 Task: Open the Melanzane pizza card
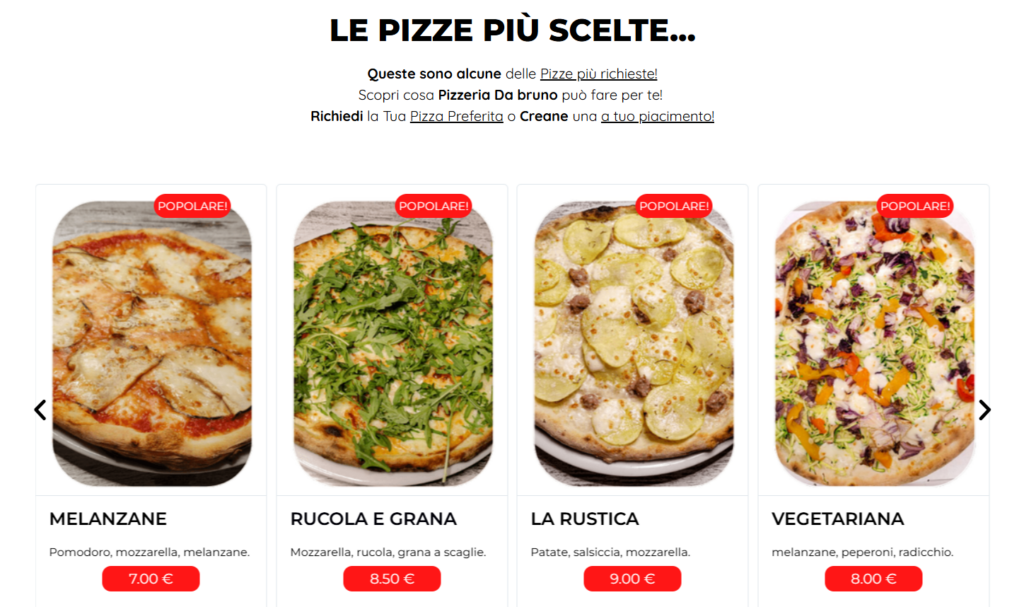click(151, 395)
